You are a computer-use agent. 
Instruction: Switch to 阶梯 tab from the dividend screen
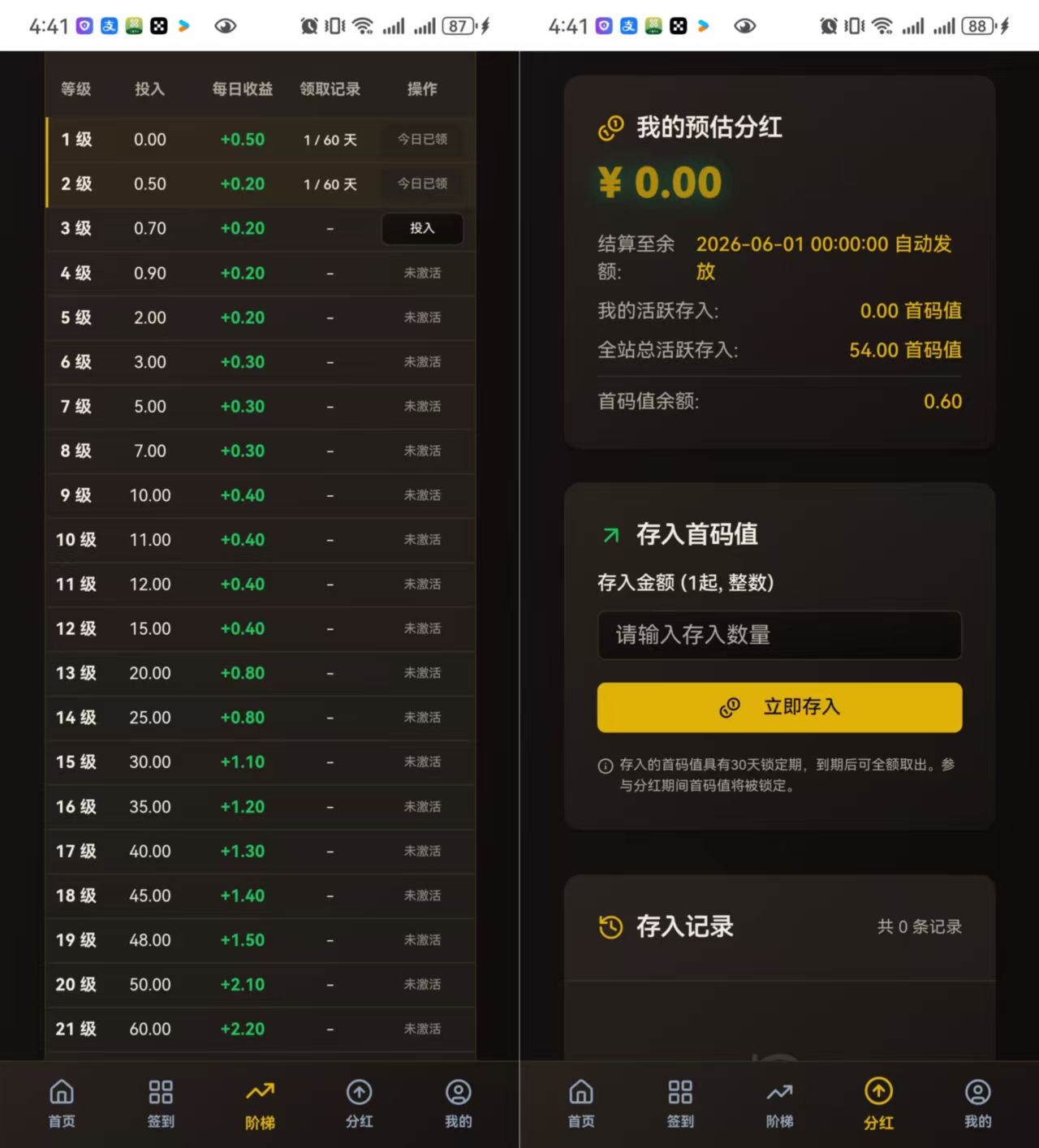pyautogui.click(x=779, y=1103)
